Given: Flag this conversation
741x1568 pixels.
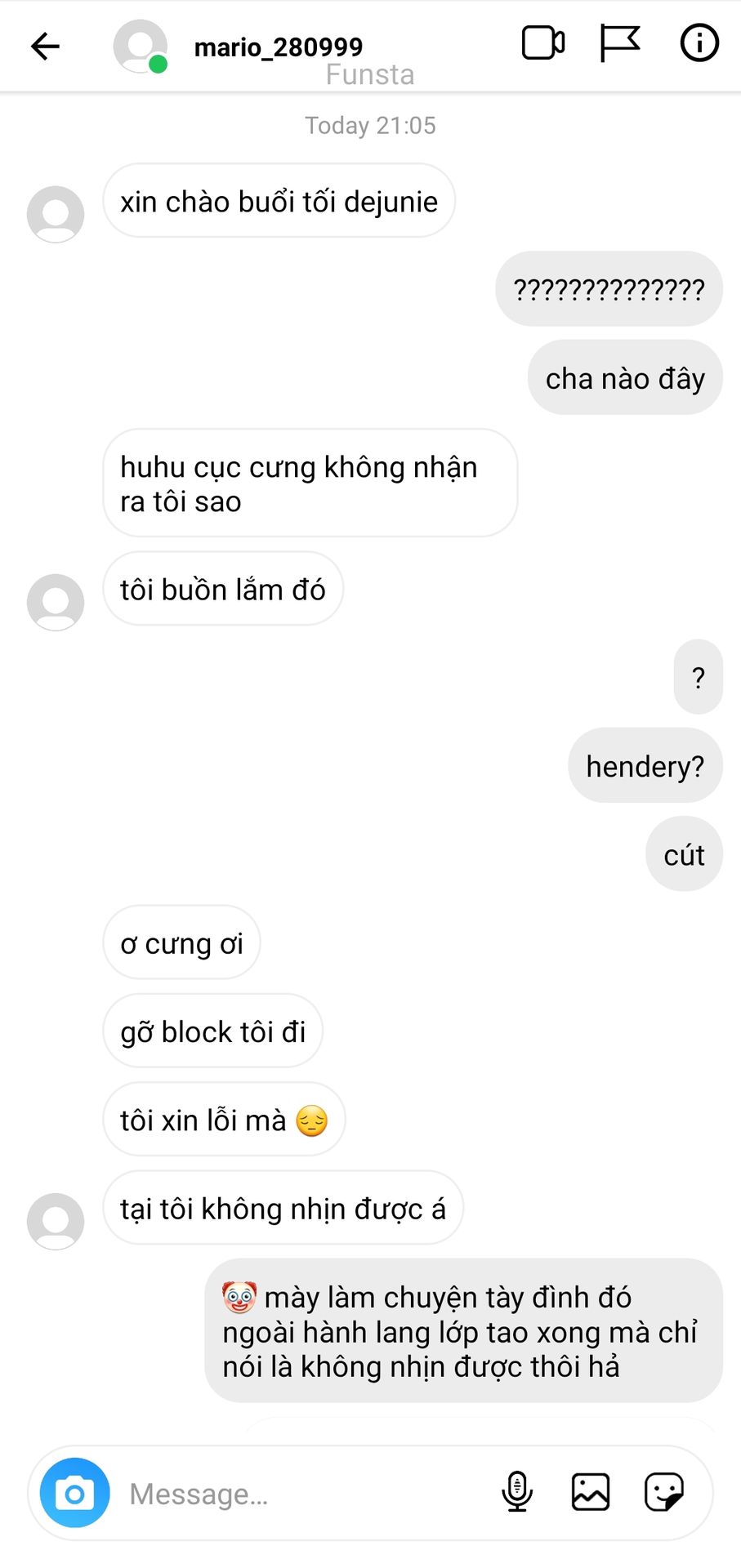Looking at the screenshot, I should 619,44.
